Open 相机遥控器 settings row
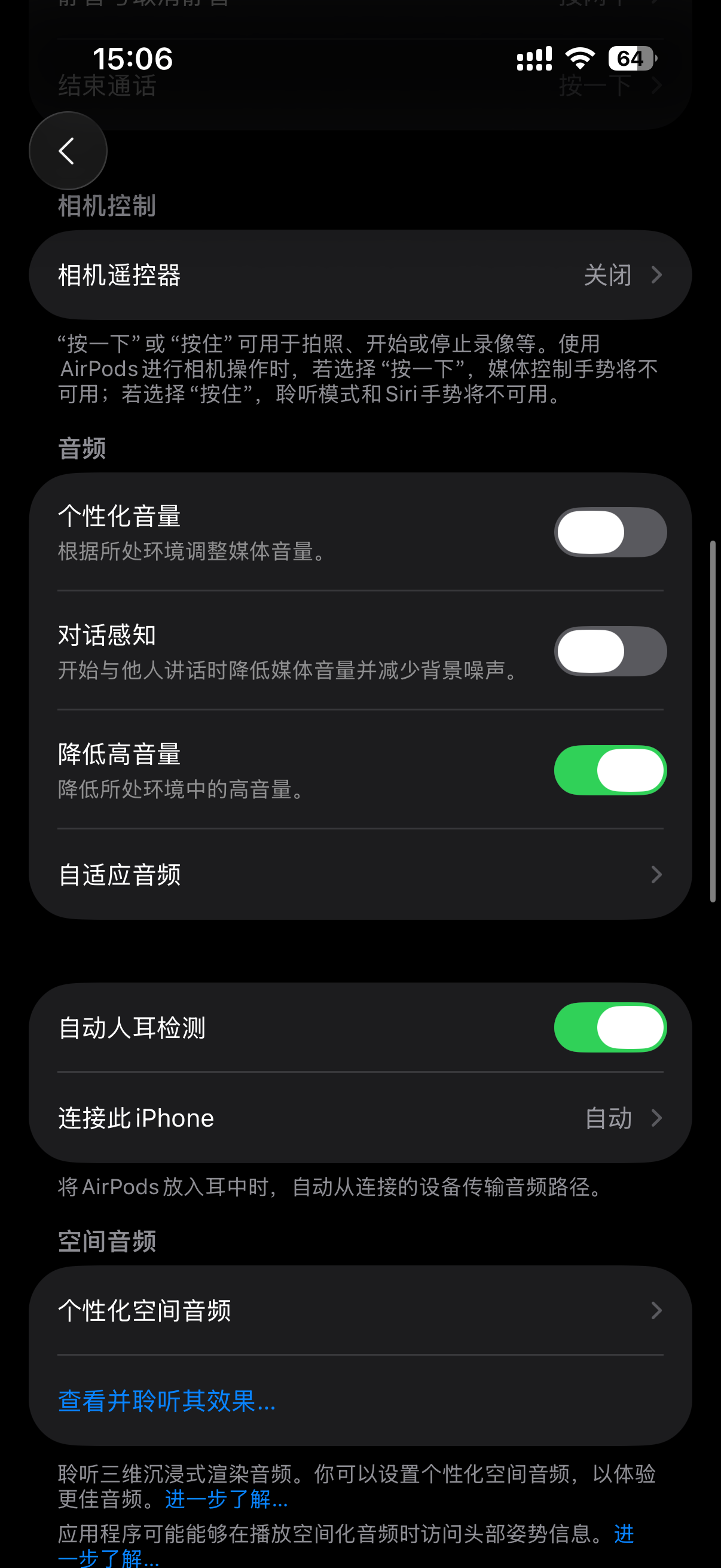 (360, 274)
